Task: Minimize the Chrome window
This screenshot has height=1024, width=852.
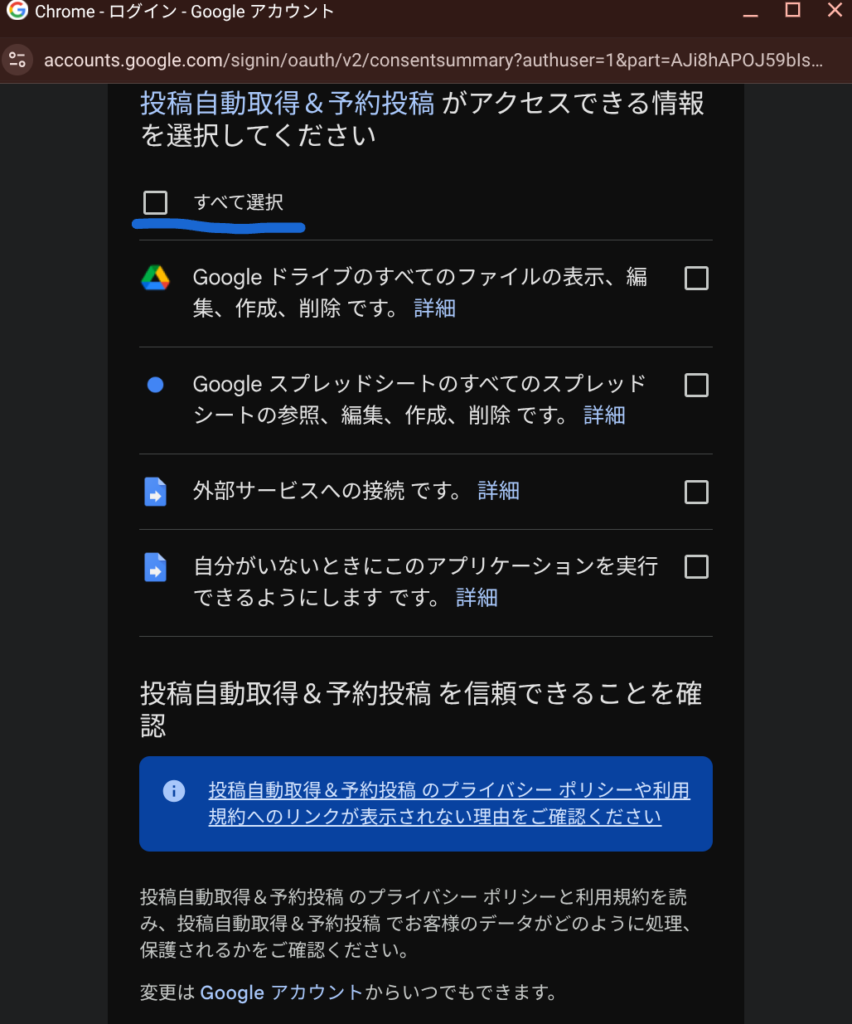Action: [x=748, y=11]
